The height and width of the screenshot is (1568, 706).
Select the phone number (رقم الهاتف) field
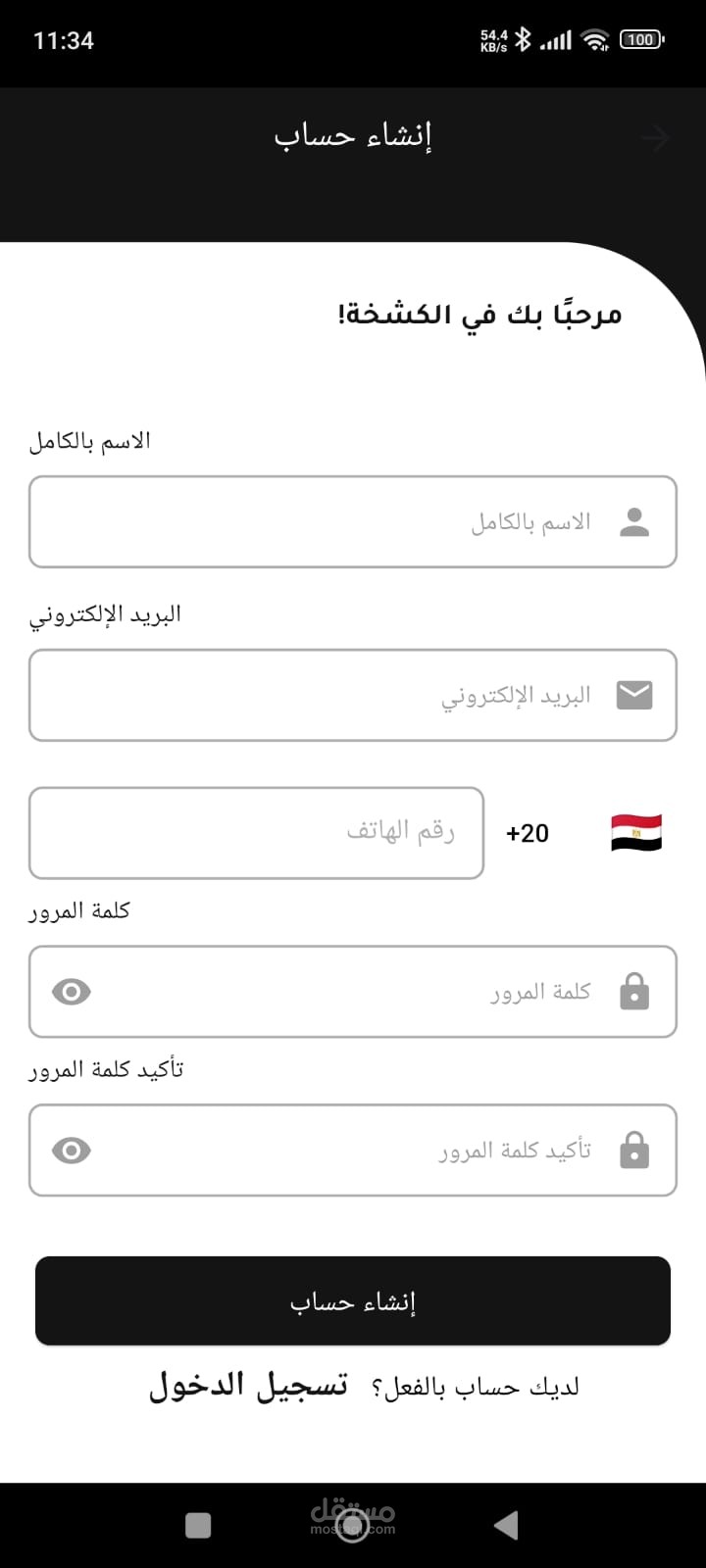click(x=256, y=833)
